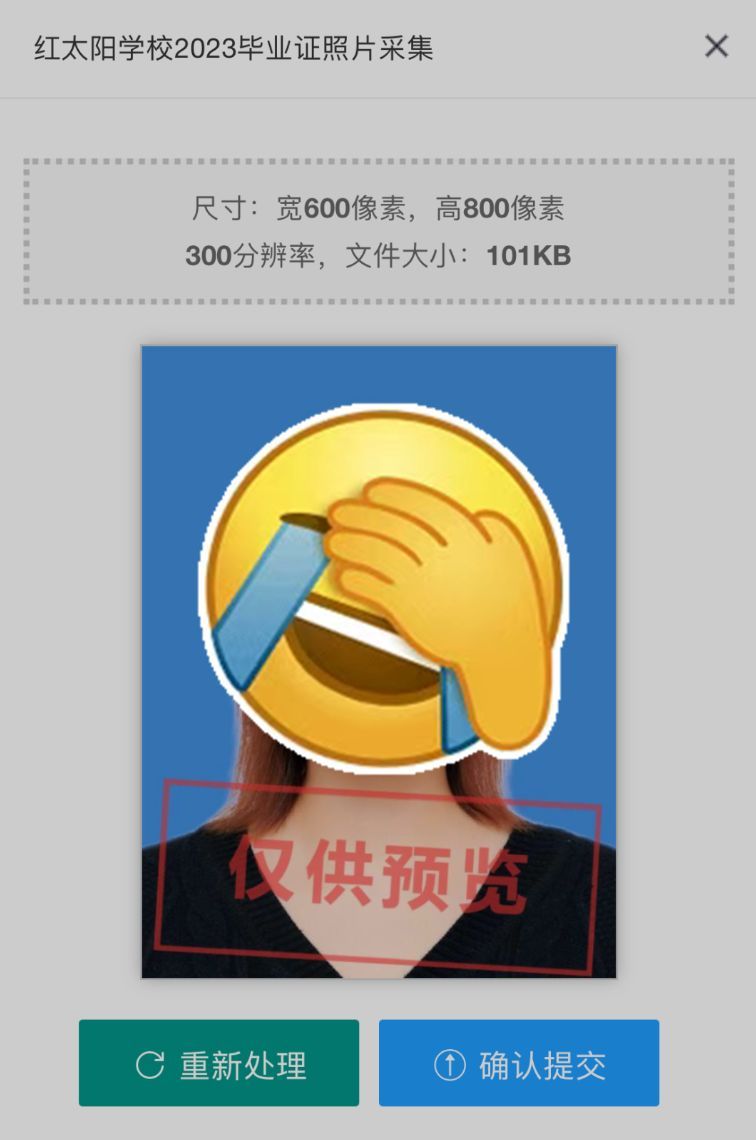Tap 重新处理 to reprocess the photo
756x1140 pixels.
pyautogui.click(x=219, y=1063)
